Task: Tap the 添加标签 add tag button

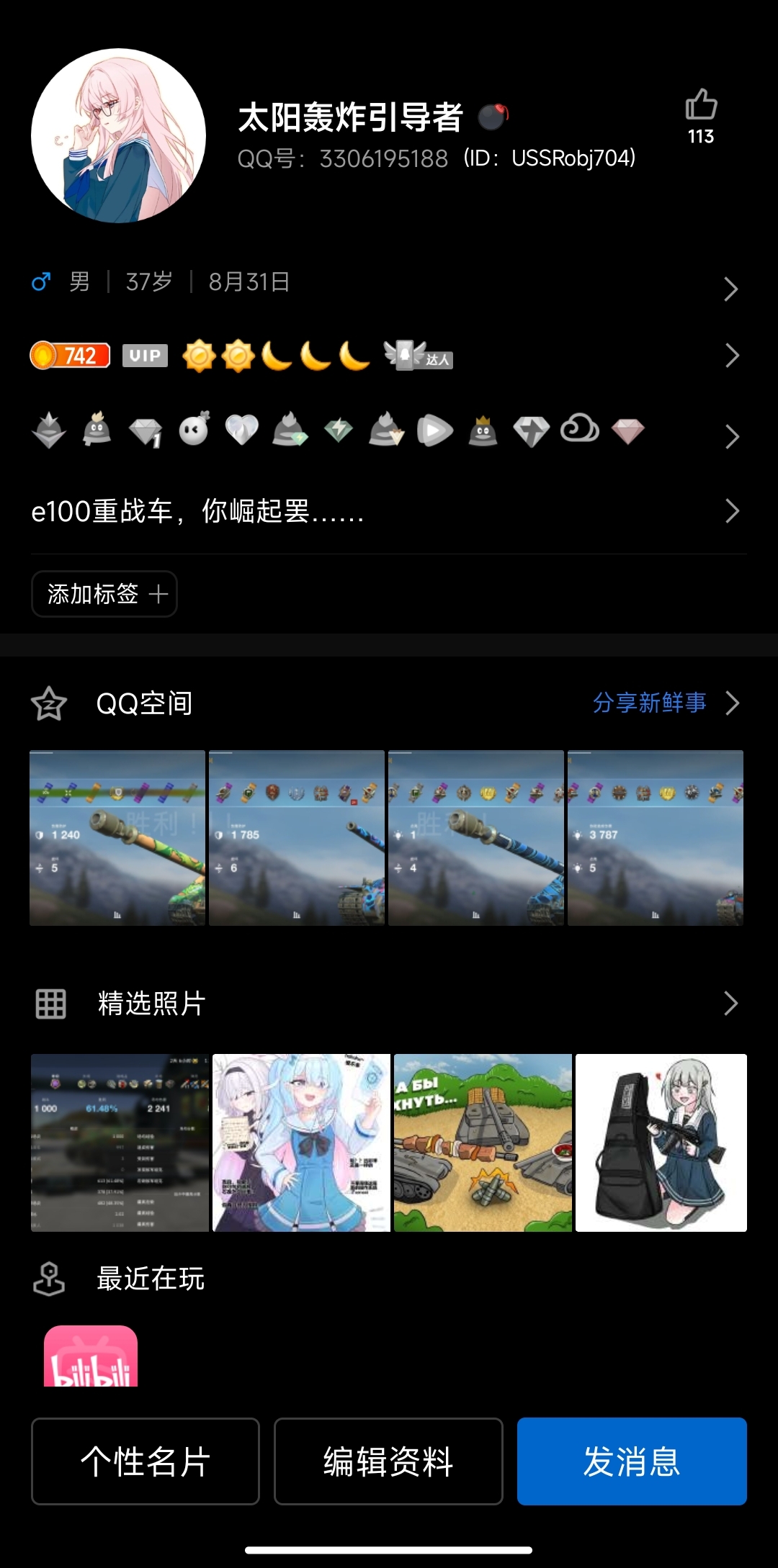Action: pyautogui.click(x=104, y=594)
